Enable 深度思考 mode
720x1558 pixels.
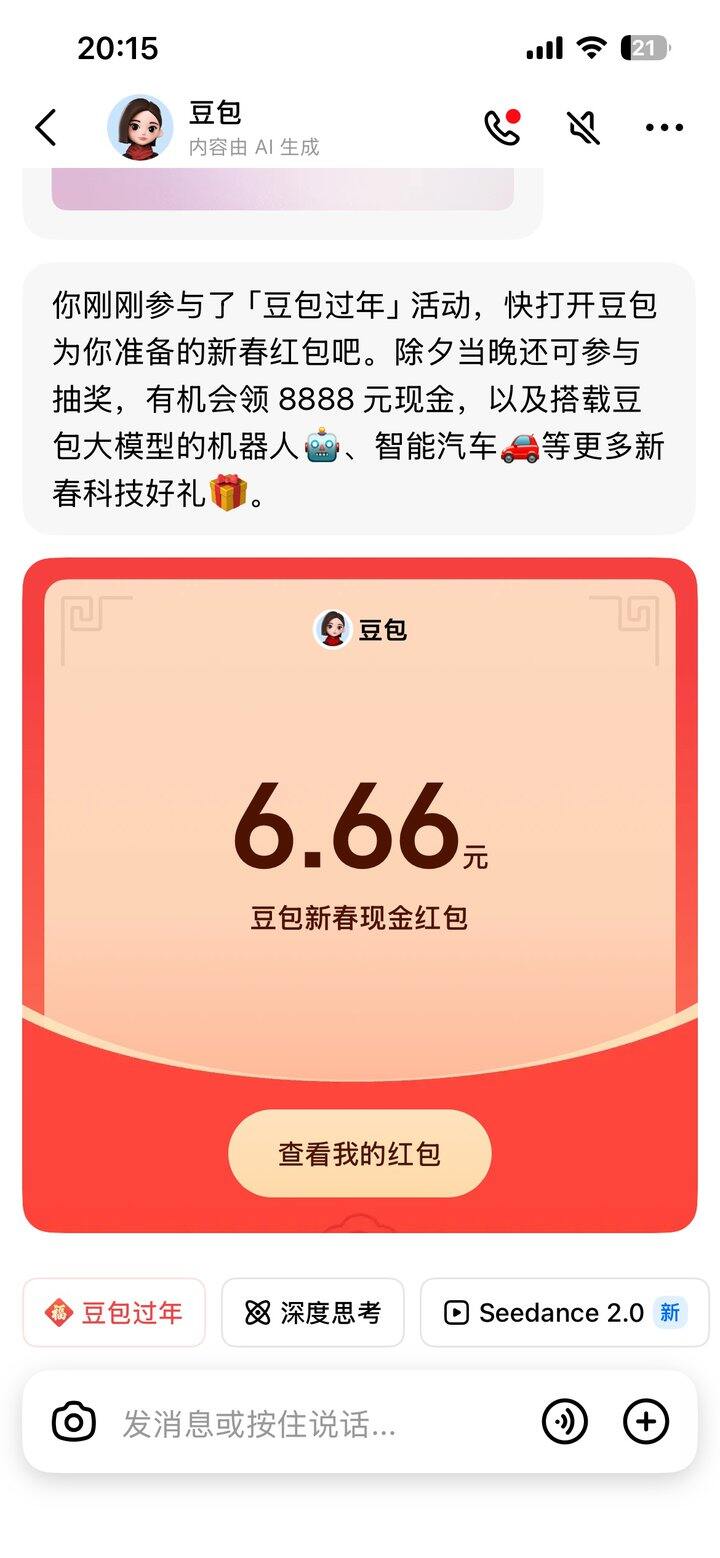[312, 1312]
